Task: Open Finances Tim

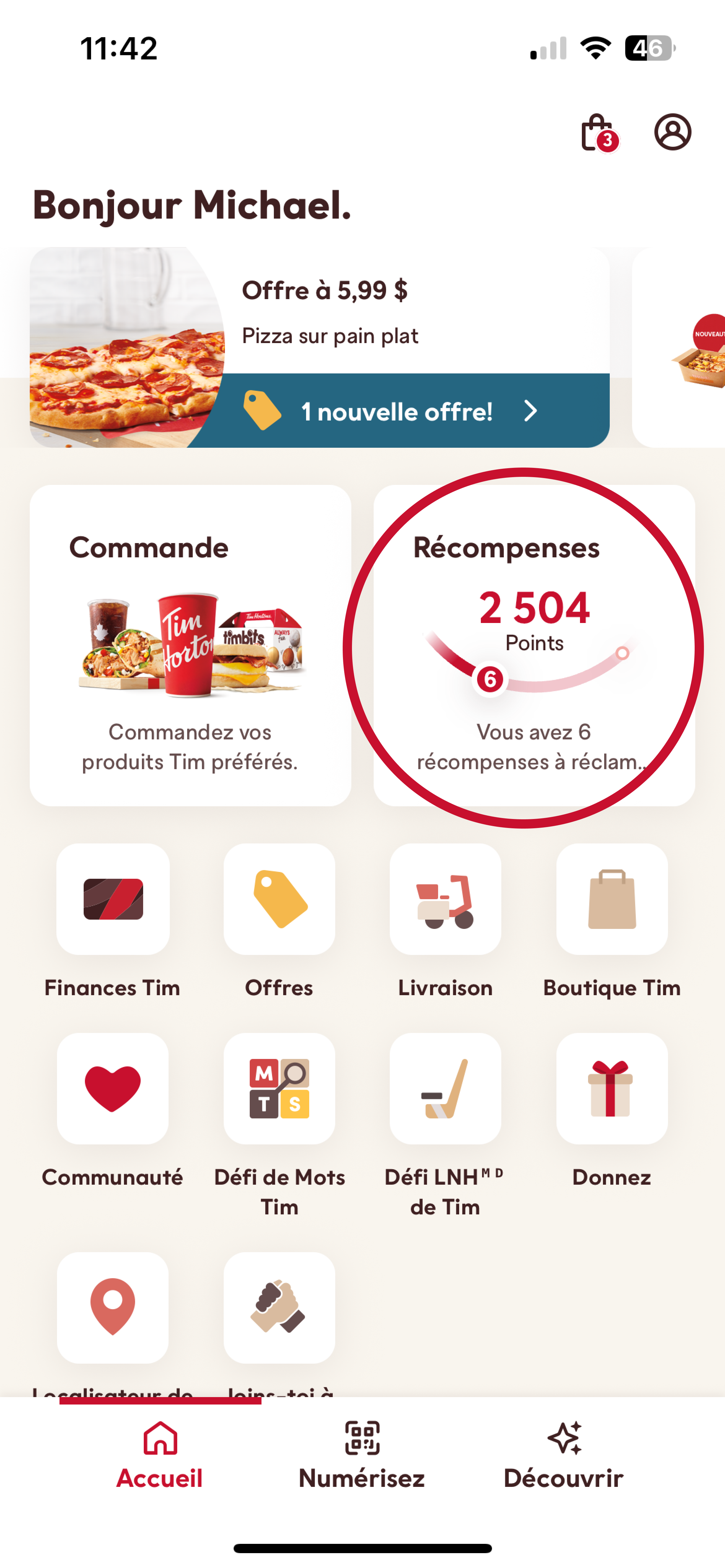Action: click(113, 899)
